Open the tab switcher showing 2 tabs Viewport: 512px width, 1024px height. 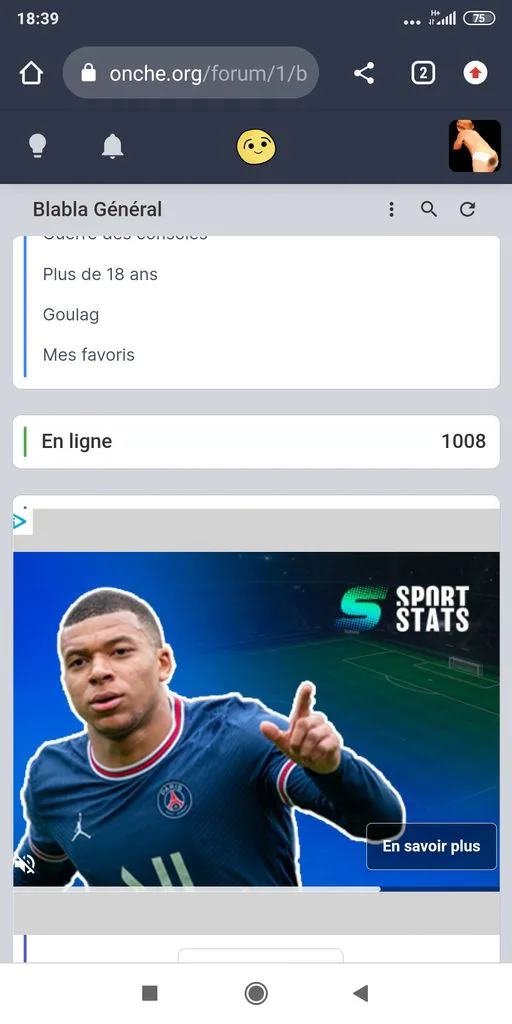pyautogui.click(x=423, y=73)
